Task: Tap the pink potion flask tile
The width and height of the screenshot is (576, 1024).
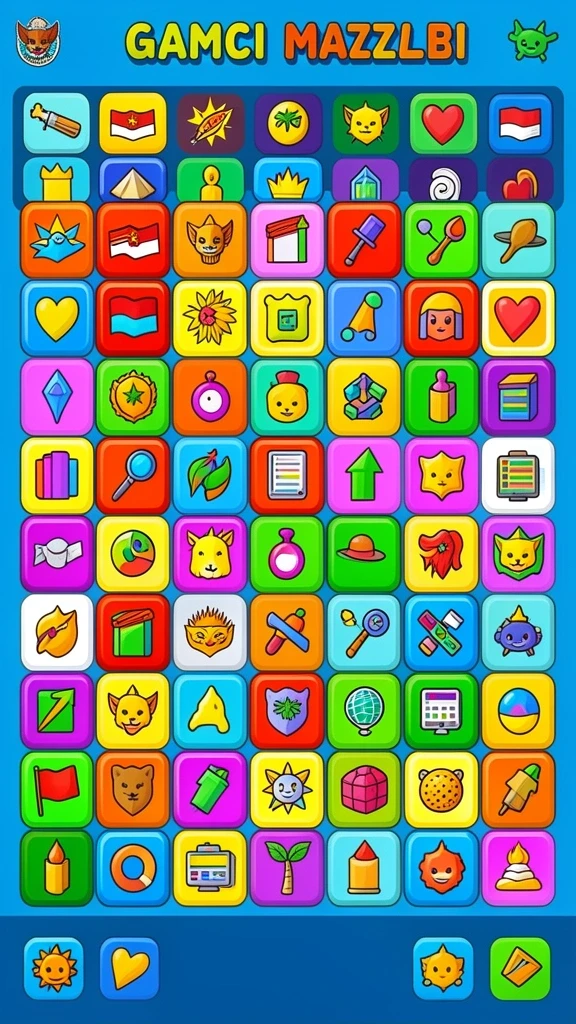Action: 287,554
